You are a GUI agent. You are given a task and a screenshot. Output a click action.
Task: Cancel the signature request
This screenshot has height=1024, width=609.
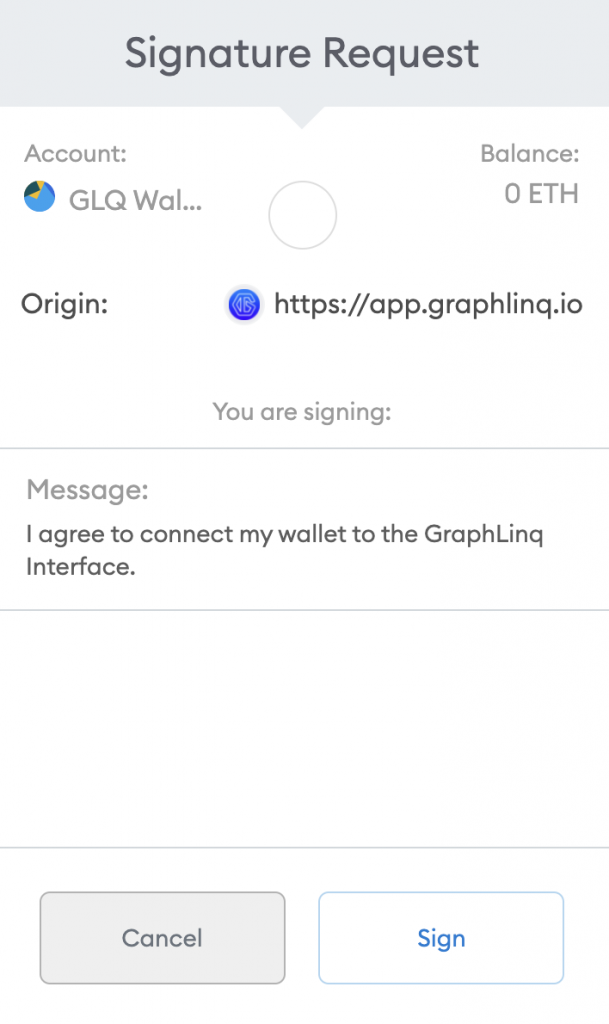163,938
